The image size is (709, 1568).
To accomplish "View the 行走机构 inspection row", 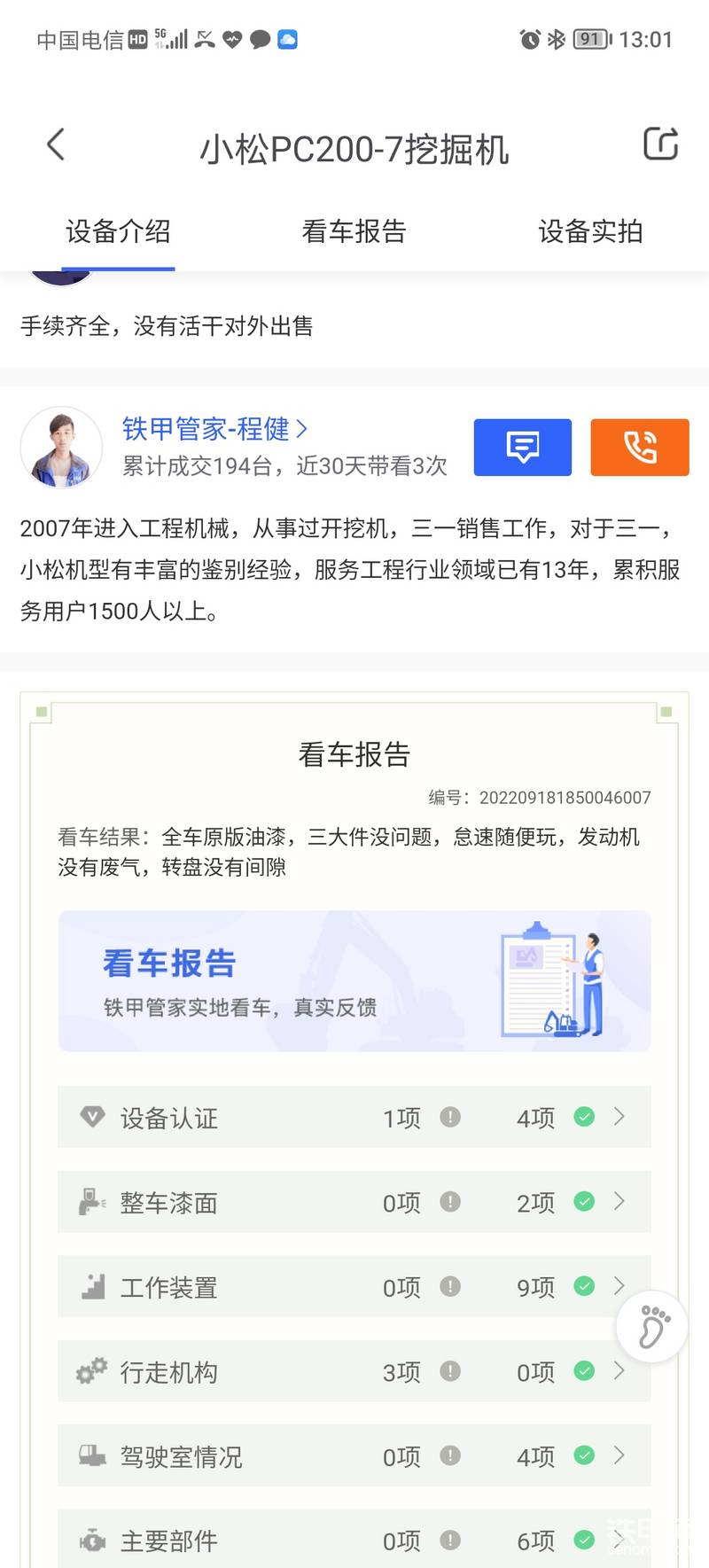I will [354, 1371].
